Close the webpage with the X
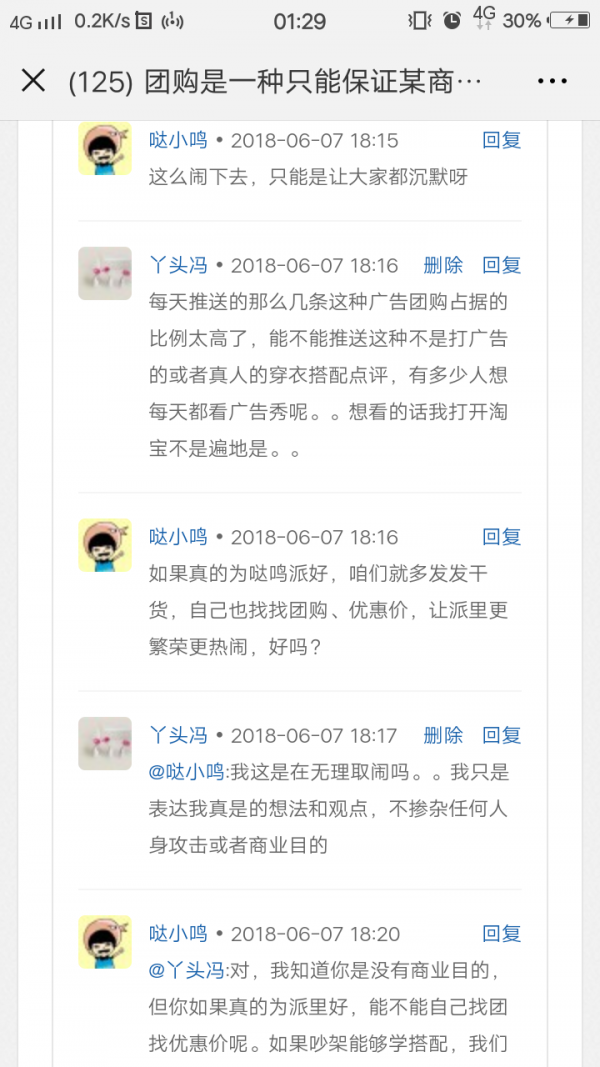 [33, 81]
